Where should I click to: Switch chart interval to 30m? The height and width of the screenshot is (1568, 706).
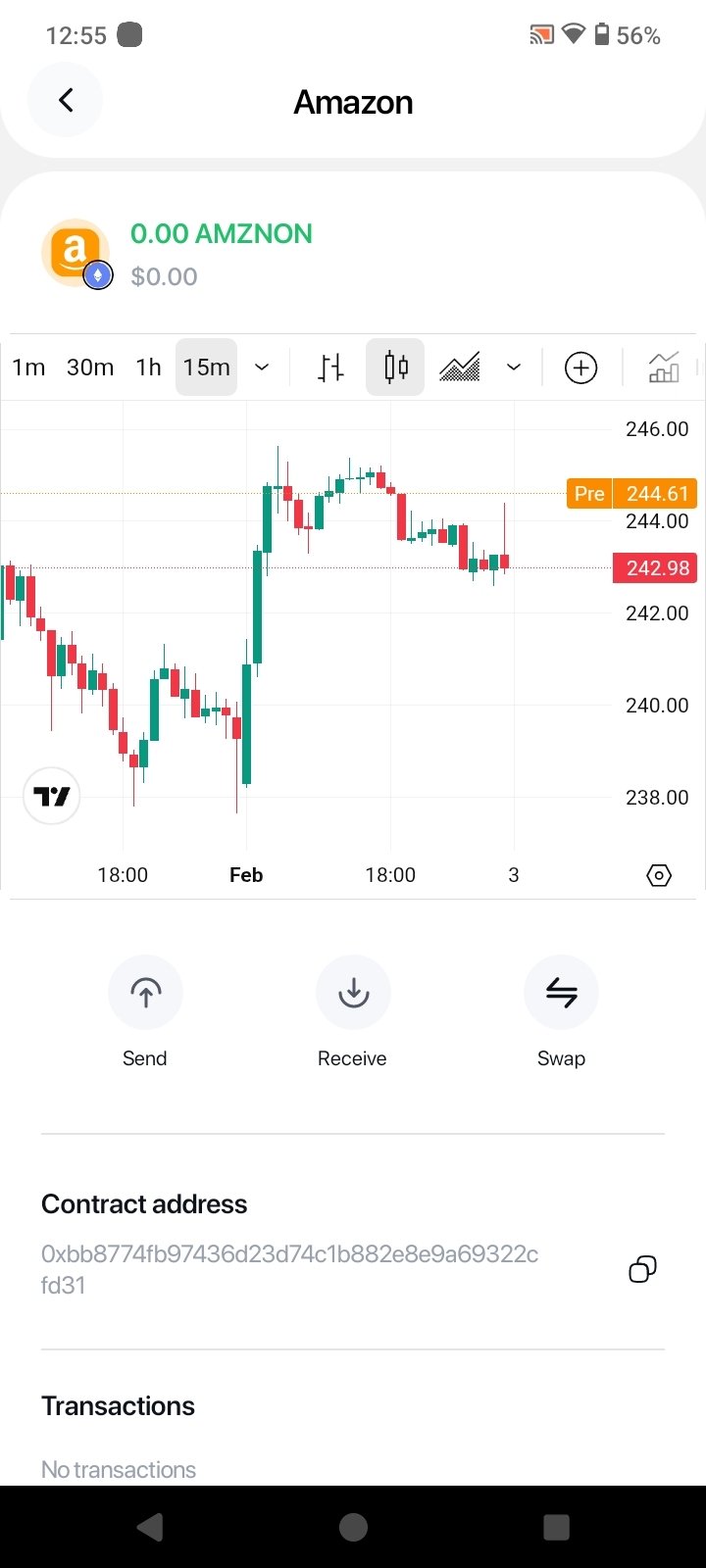pyautogui.click(x=90, y=367)
